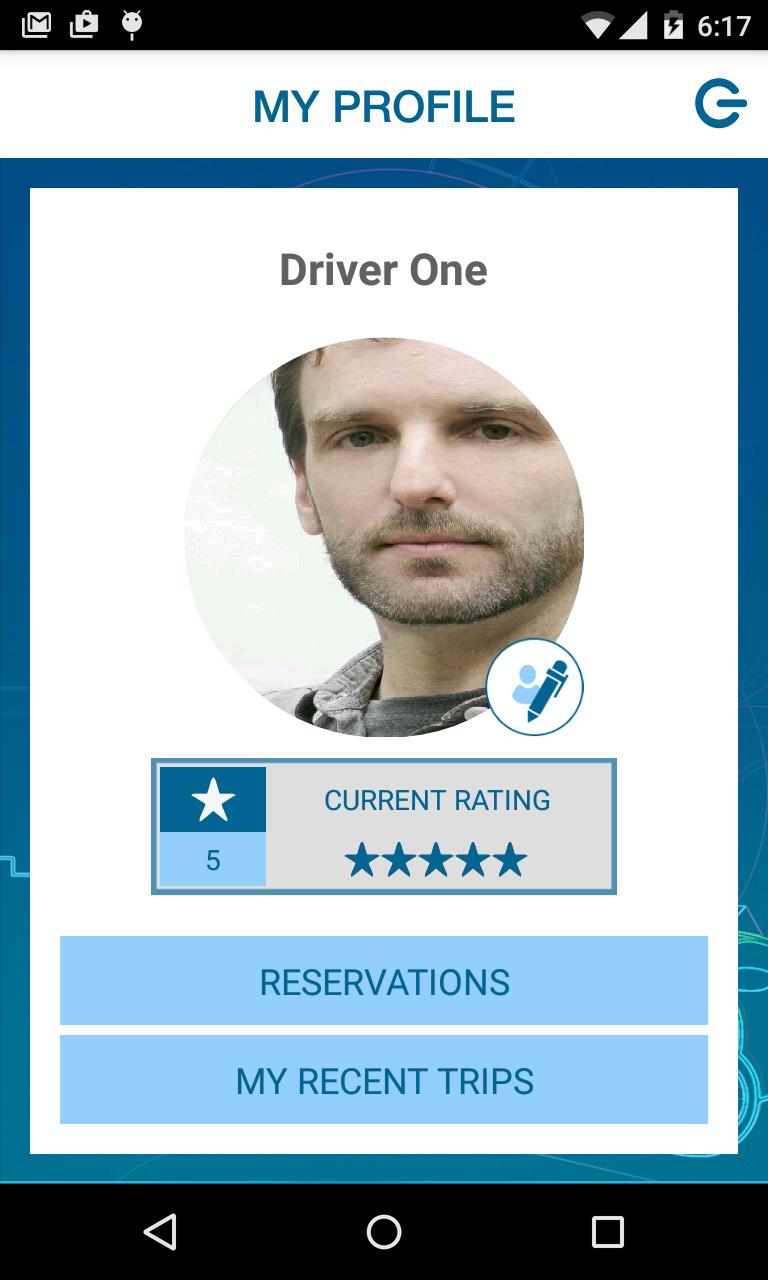Tap the CURRENT RATING label
This screenshot has height=1280, width=768.
pyautogui.click(x=437, y=799)
